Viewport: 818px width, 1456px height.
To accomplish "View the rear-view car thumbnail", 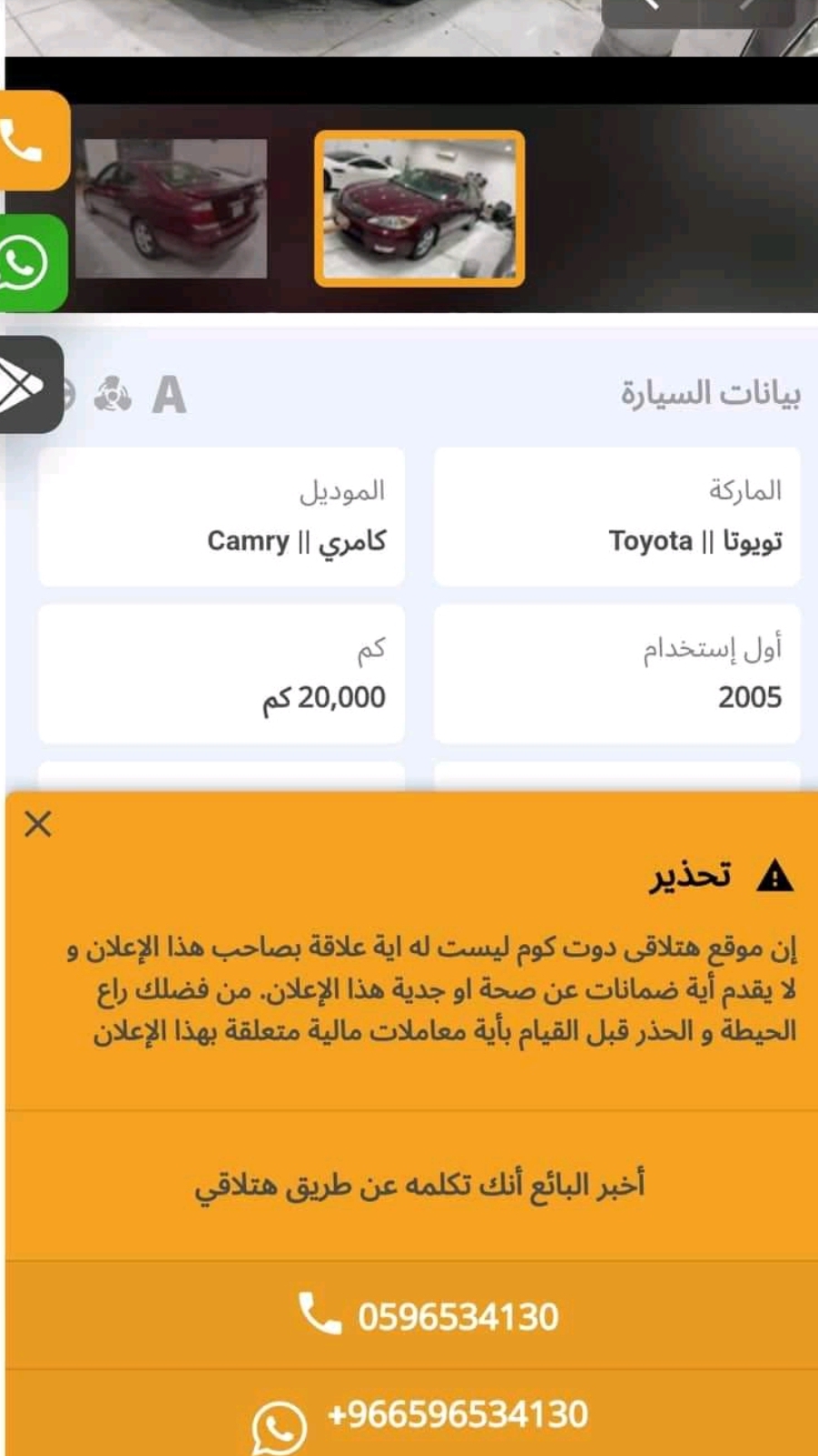I will [x=172, y=209].
